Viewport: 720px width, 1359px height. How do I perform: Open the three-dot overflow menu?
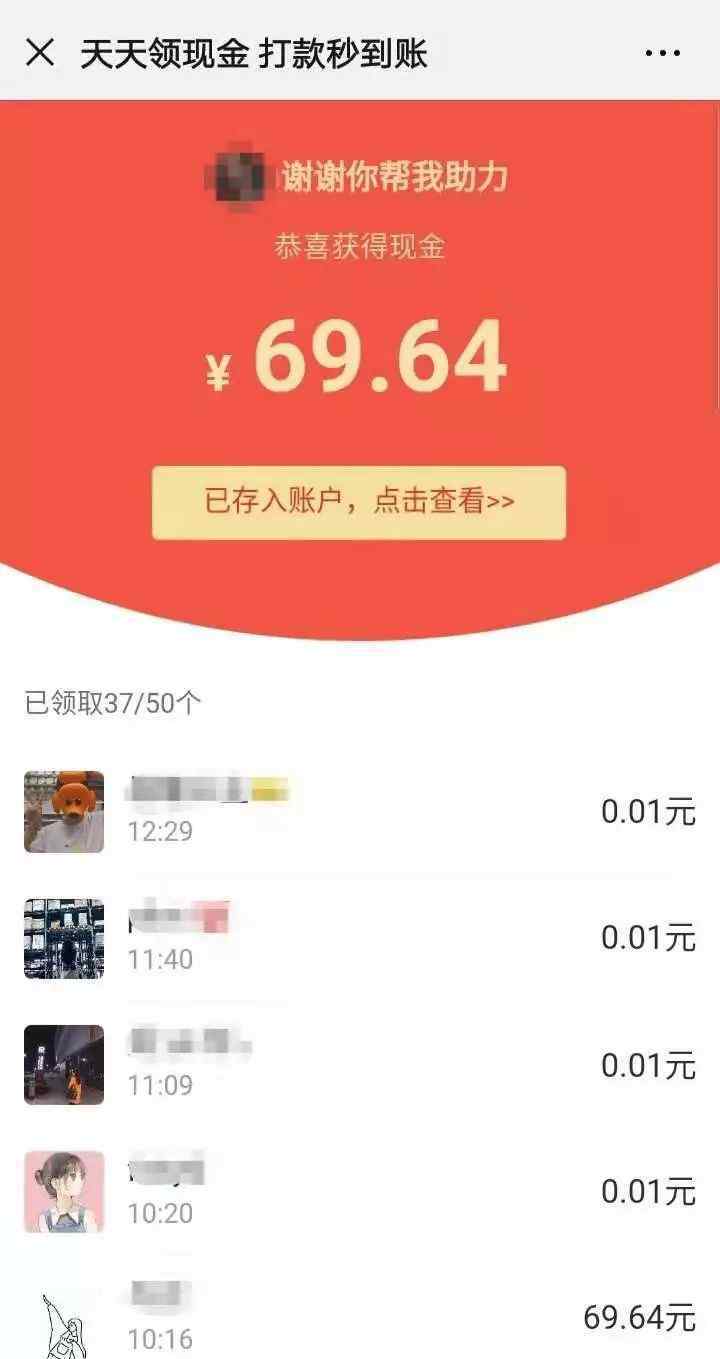pos(662,53)
